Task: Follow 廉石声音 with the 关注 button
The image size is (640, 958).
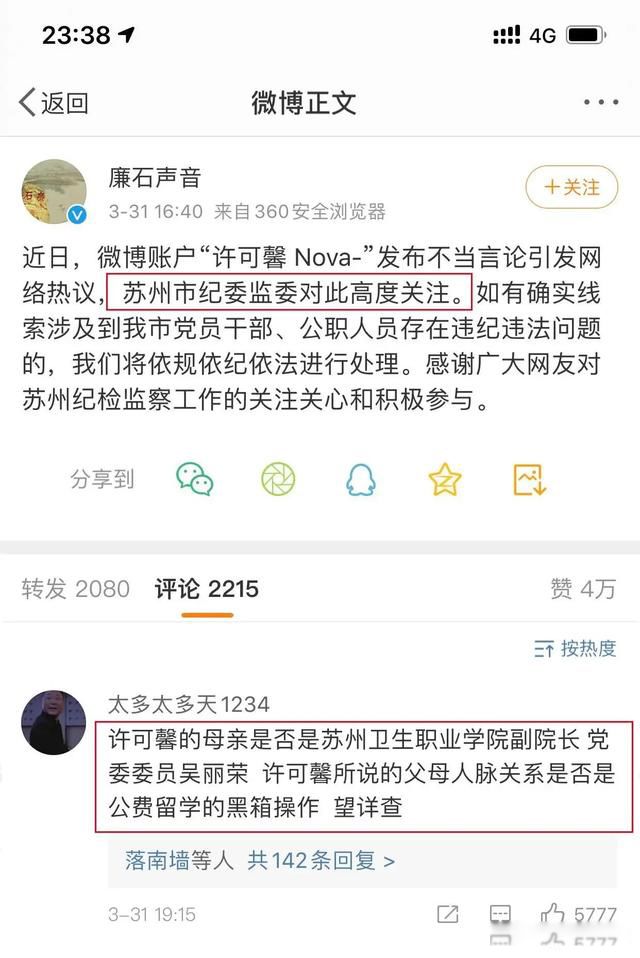Action: (572, 187)
